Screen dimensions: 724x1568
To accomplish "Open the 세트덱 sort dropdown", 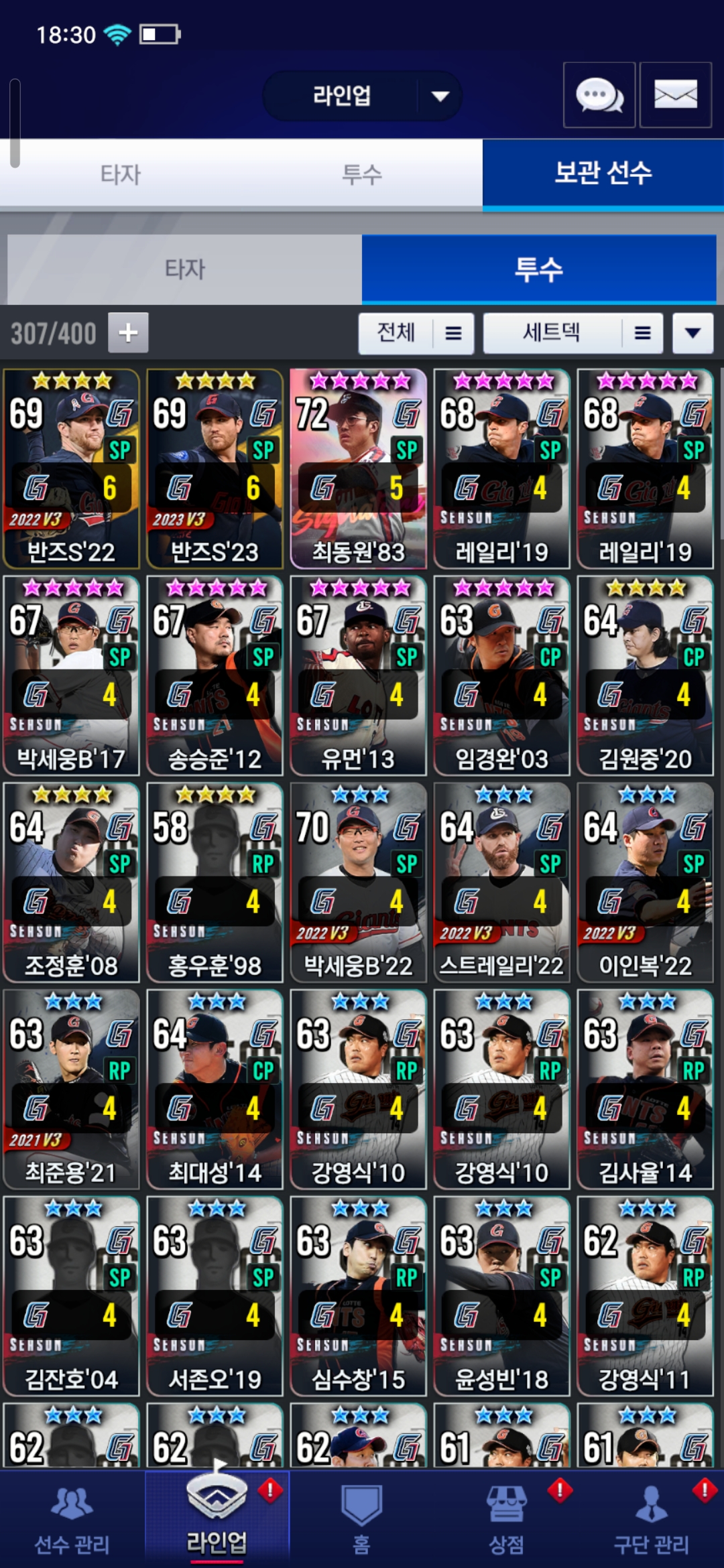I will pyautogui.click(x=573, y=333).
